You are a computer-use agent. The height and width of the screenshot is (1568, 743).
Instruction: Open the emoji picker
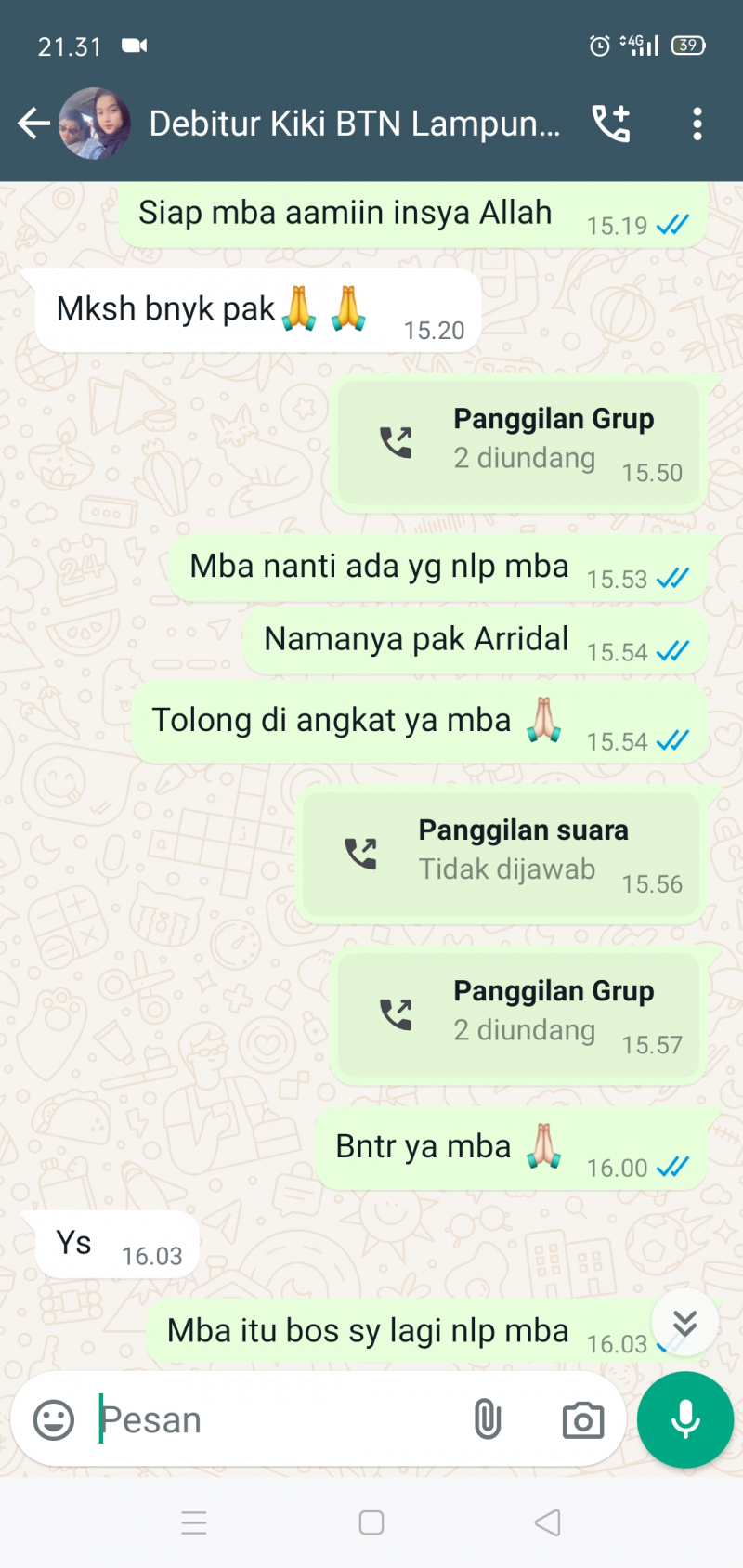point(54,1419)
